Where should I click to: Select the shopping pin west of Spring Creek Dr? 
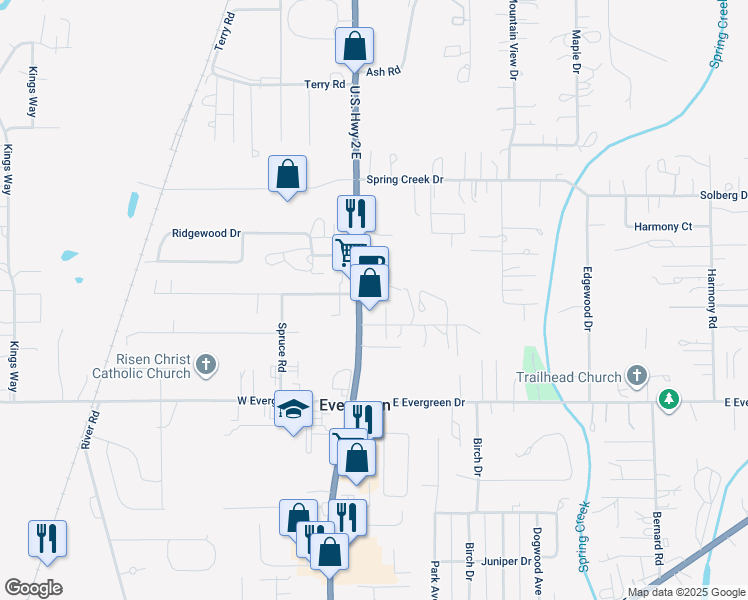[287, 176]
